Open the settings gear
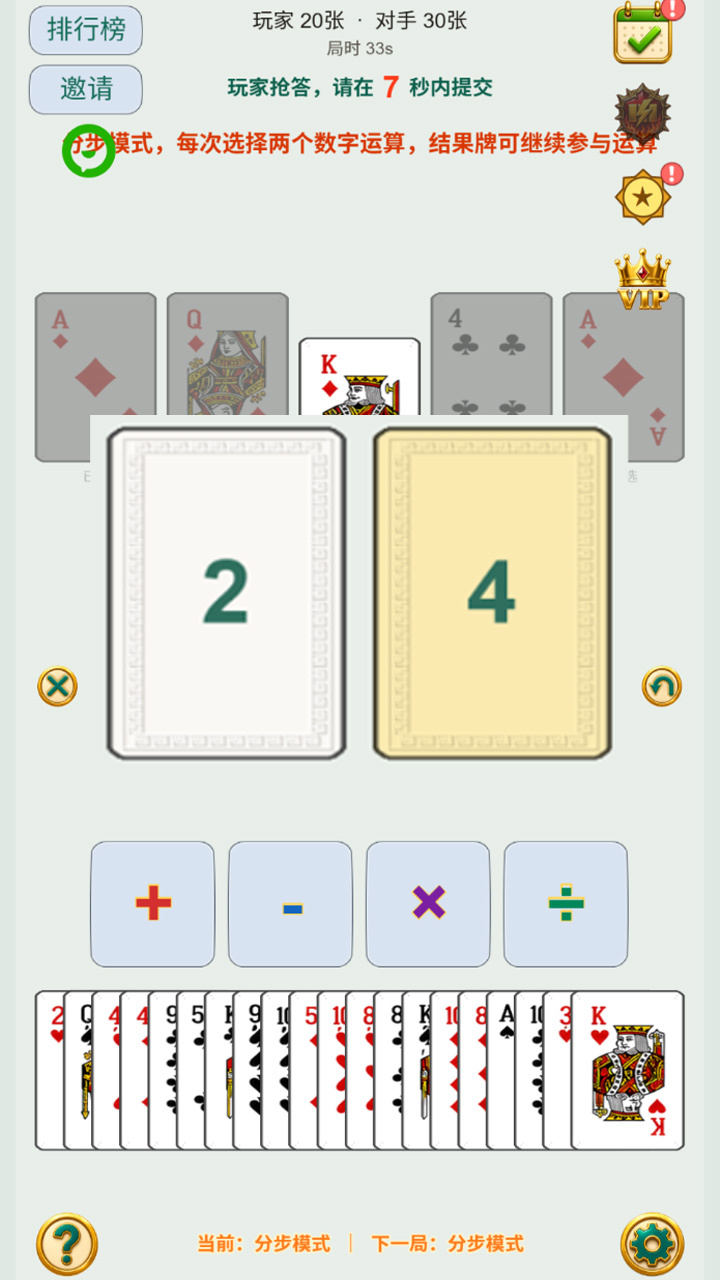Image resolution: width=720 pixels, height=1280 pixels. tap(652, 1245)
